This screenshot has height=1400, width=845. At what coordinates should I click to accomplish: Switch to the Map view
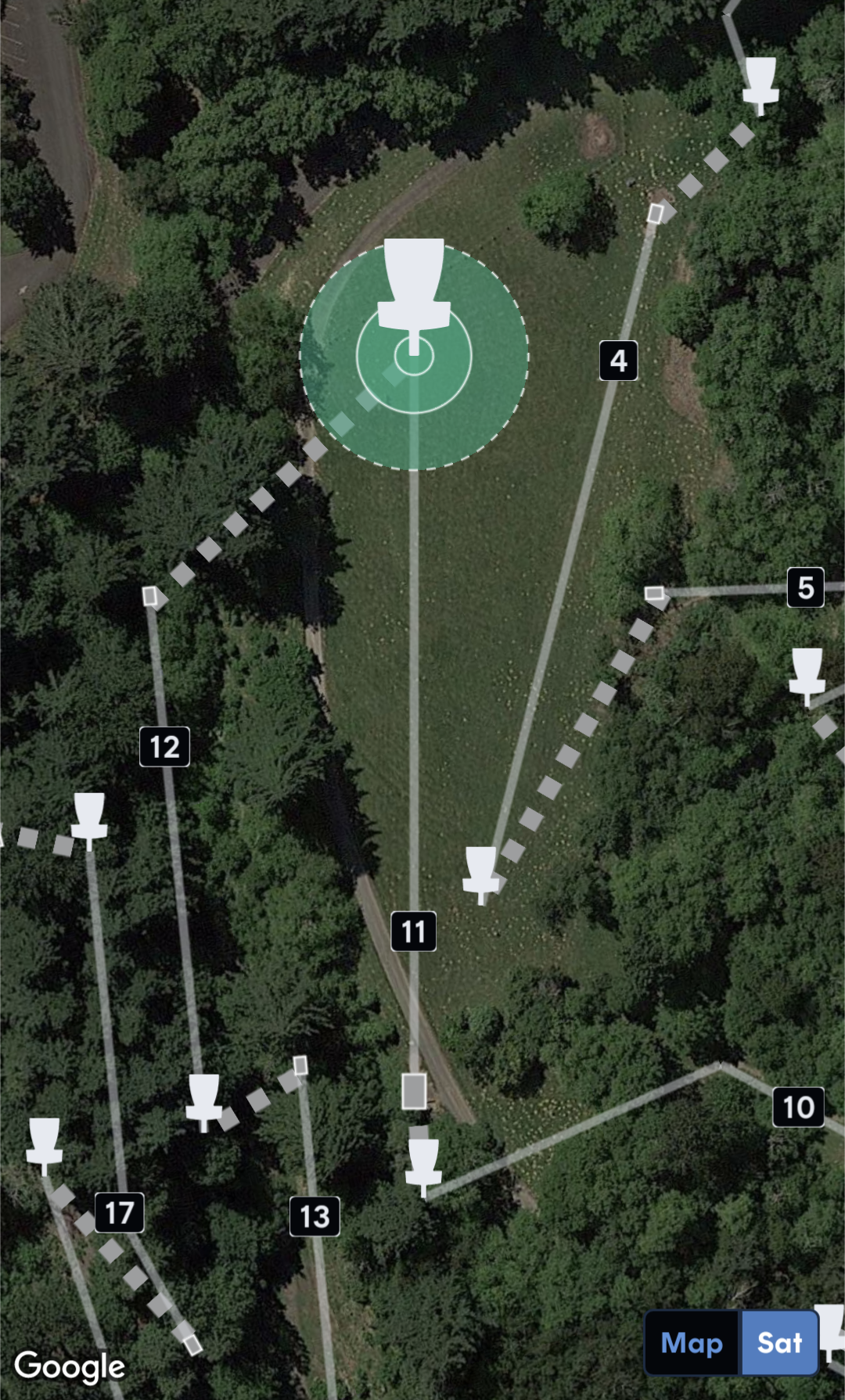[x=692, y=1343]
